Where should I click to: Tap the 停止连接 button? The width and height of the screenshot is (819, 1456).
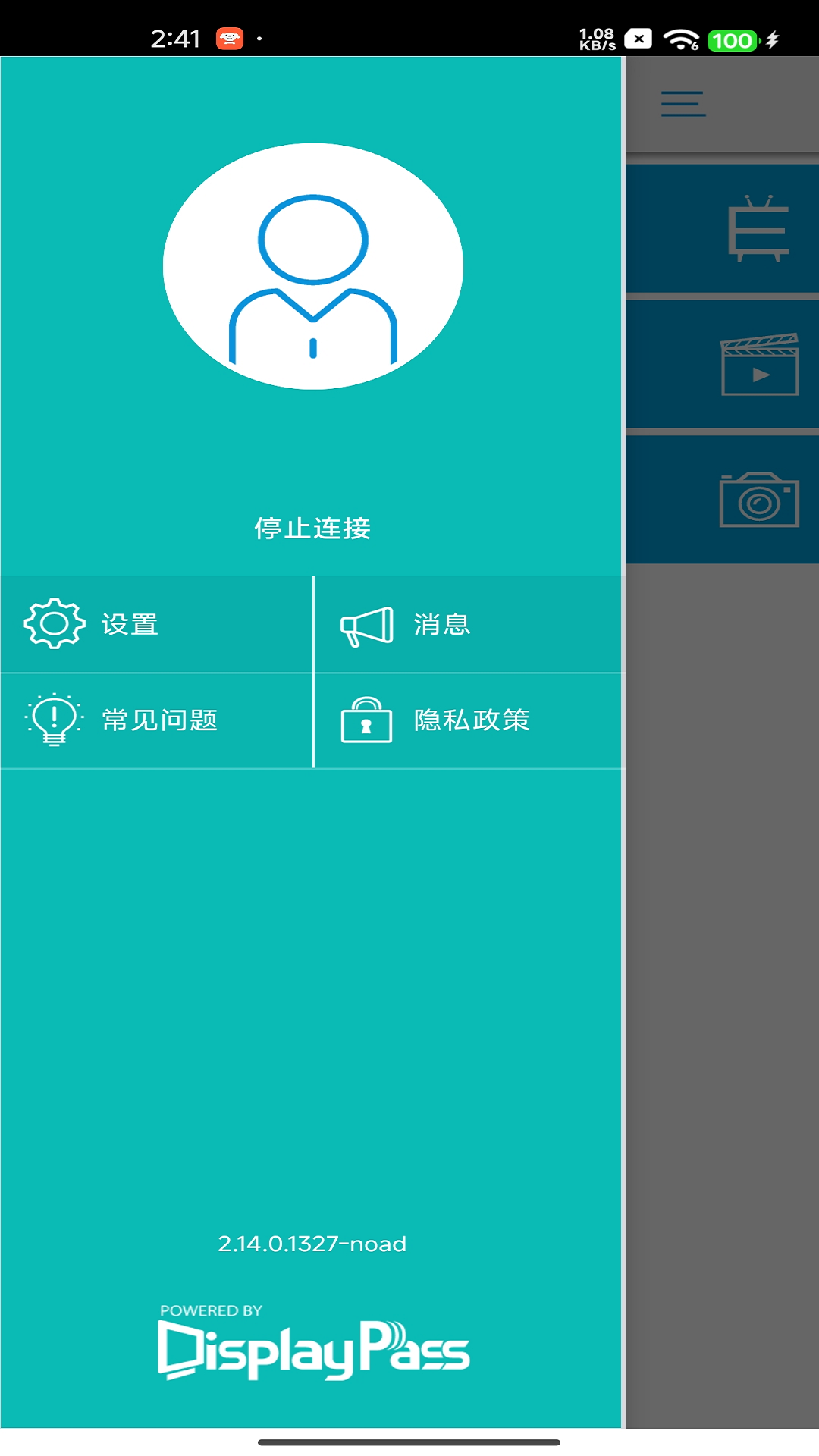[312, 529]
